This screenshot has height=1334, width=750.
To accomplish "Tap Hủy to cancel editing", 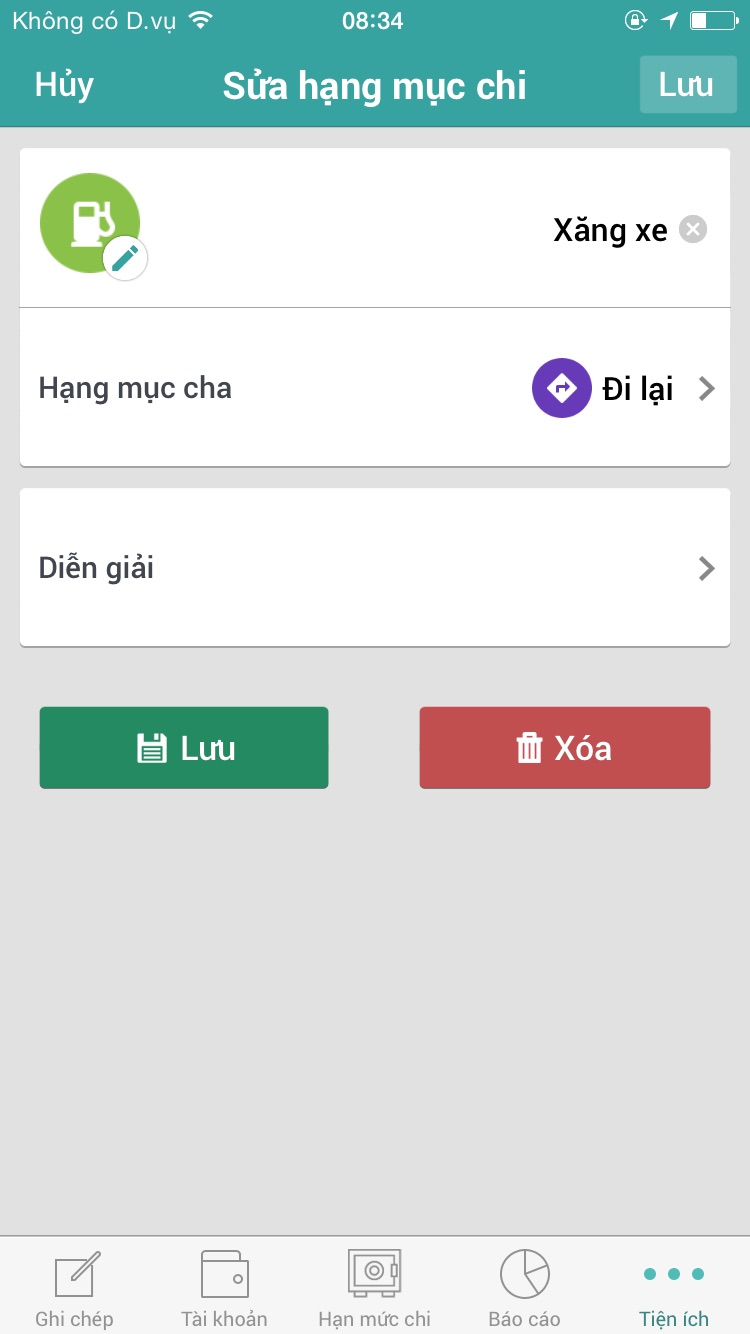I will pyautogui.click(x=64, y=86).
